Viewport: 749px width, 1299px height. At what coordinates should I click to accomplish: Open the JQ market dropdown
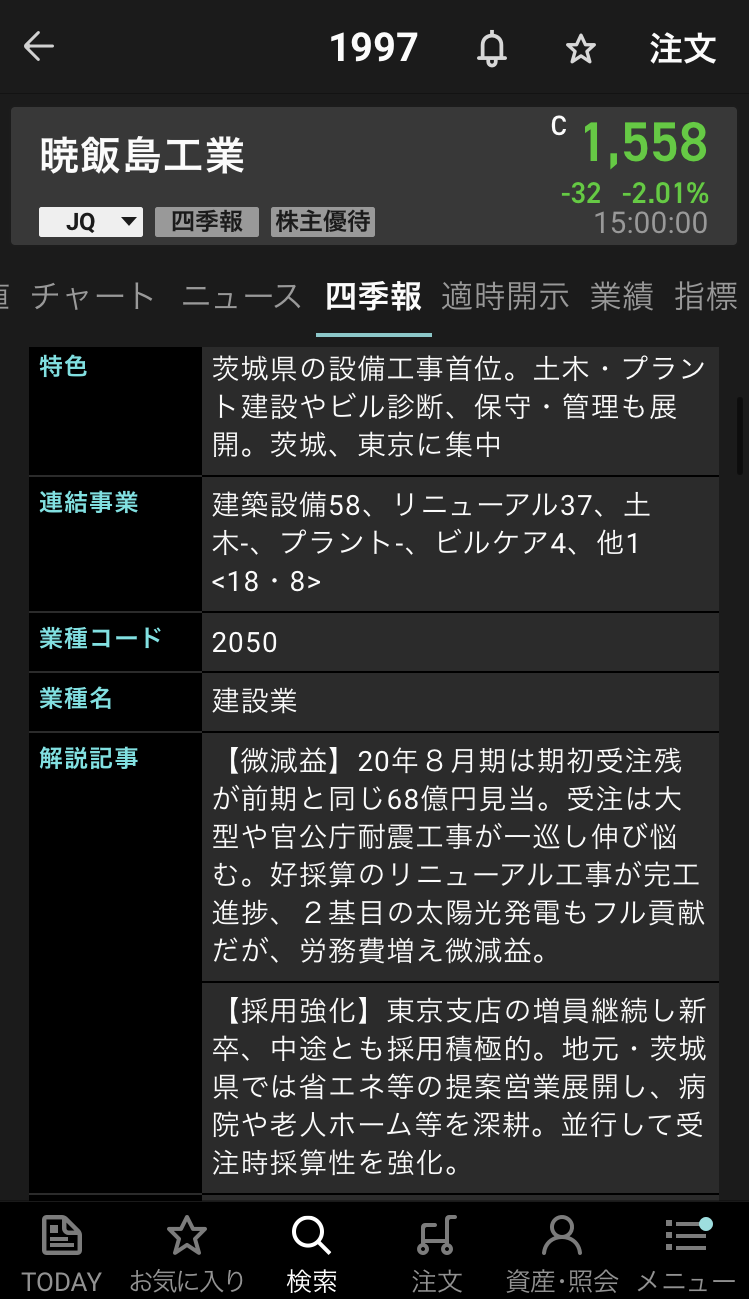pyautogui.click(x=91, y=222)
